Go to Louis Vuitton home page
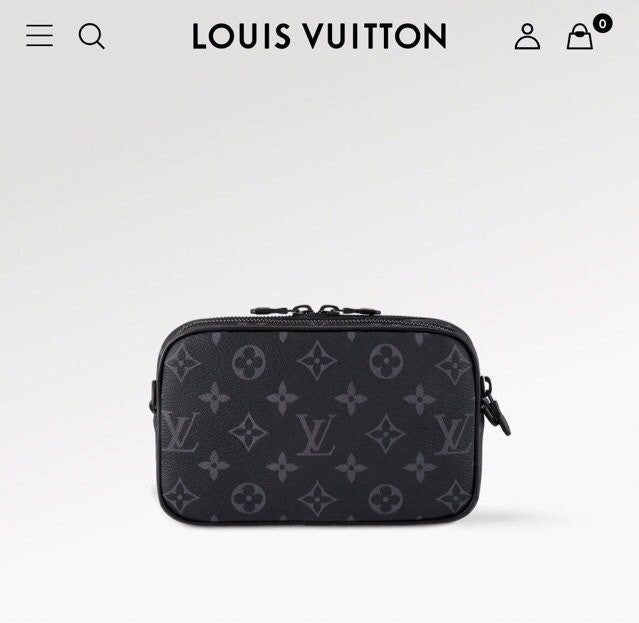 [x=319, y=37]
